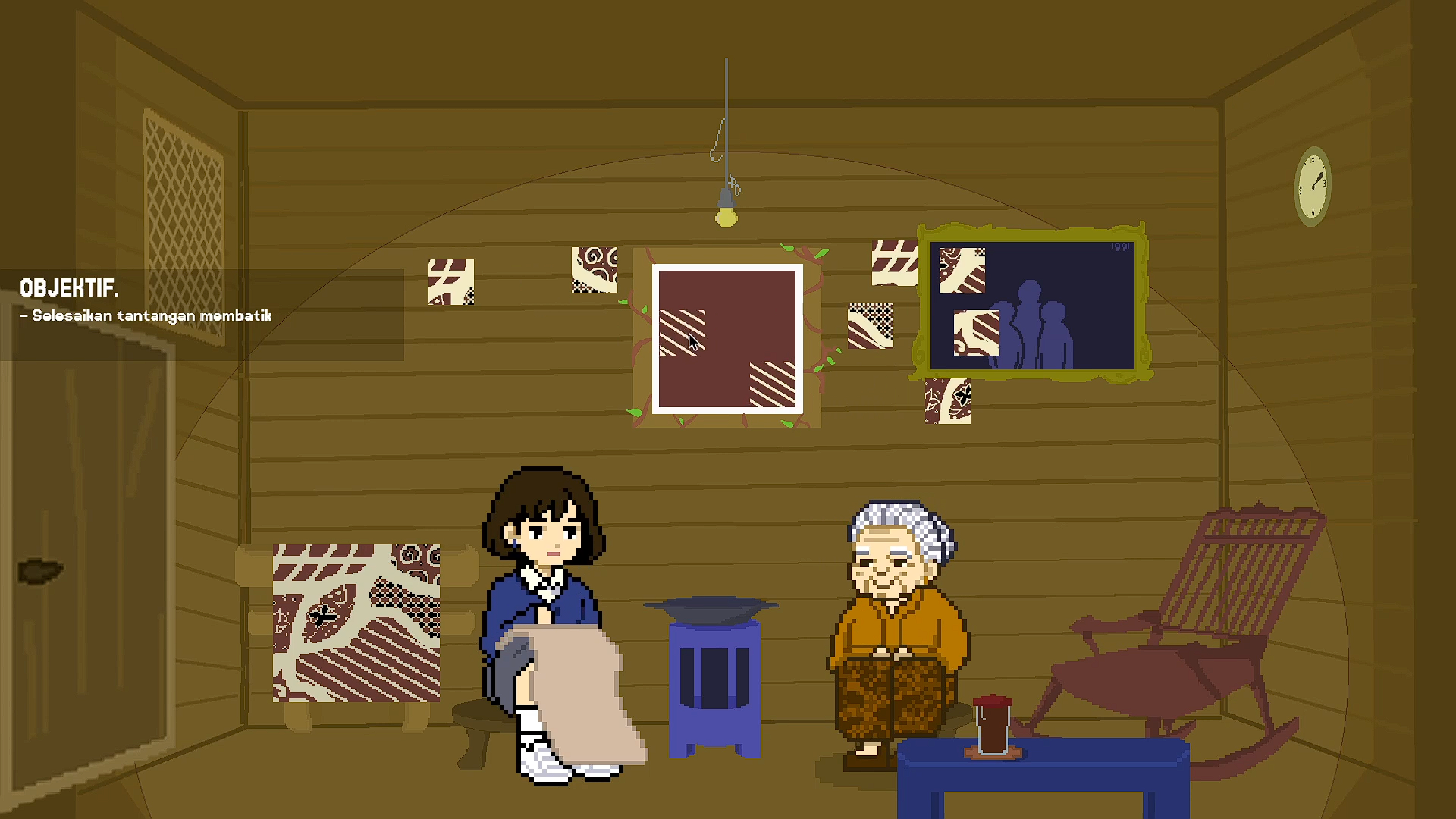Select the black-flower batik piece below the photo frame

(x=947, y=400)
